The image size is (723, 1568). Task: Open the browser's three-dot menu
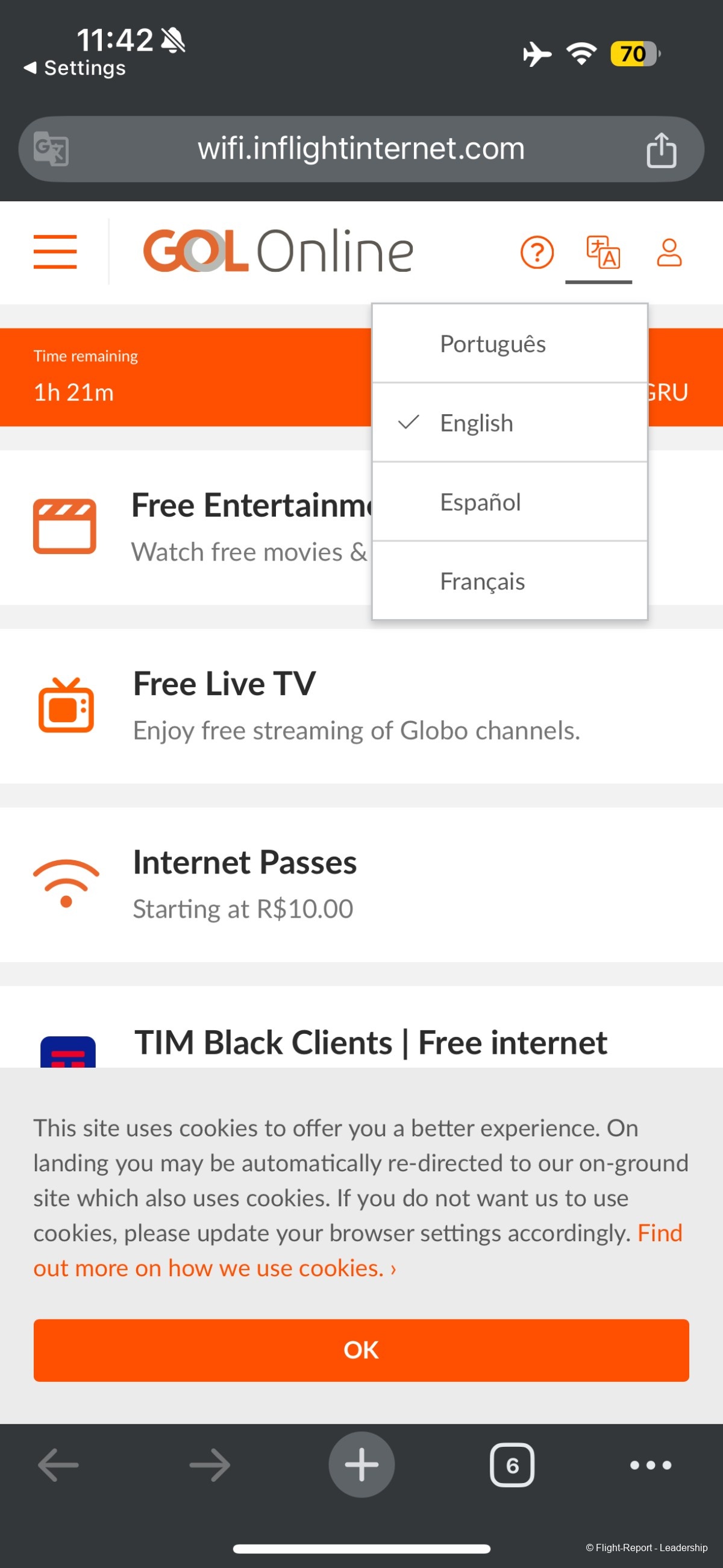click(651, 1464)
